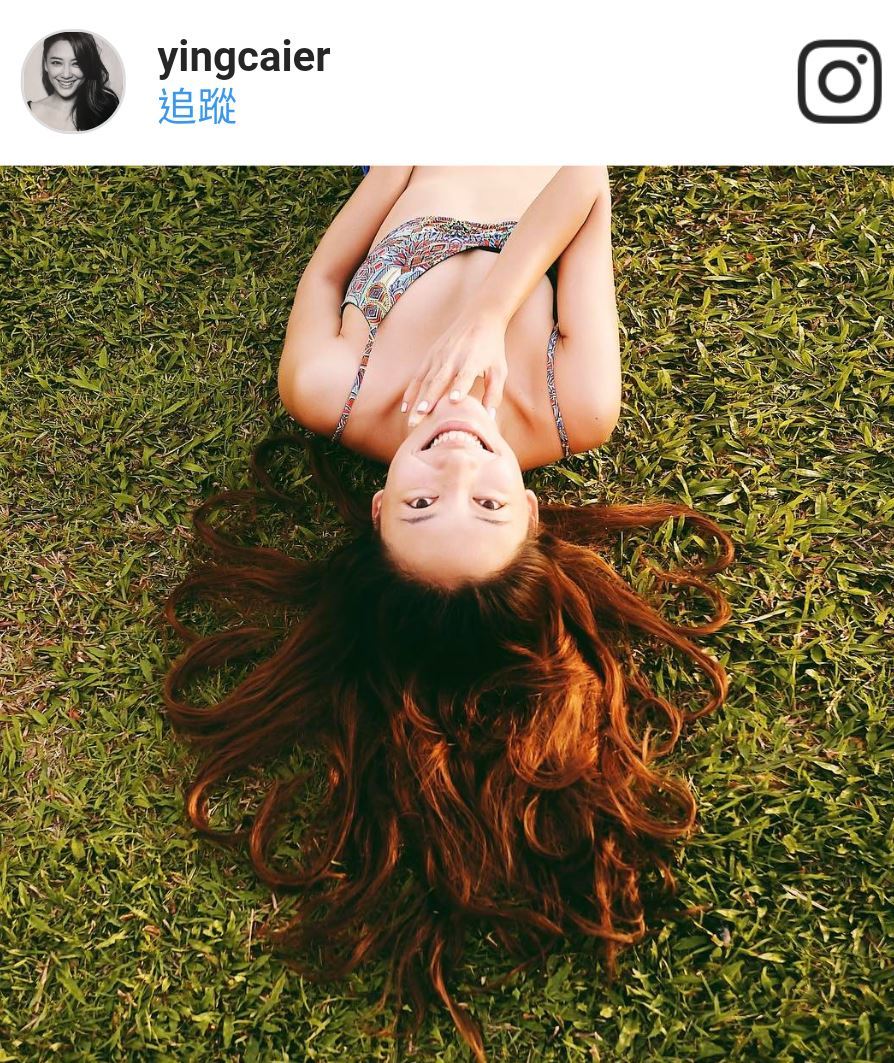
Task: Follow yingcaier via the 追蹤 link
Action: coord(197,106)
